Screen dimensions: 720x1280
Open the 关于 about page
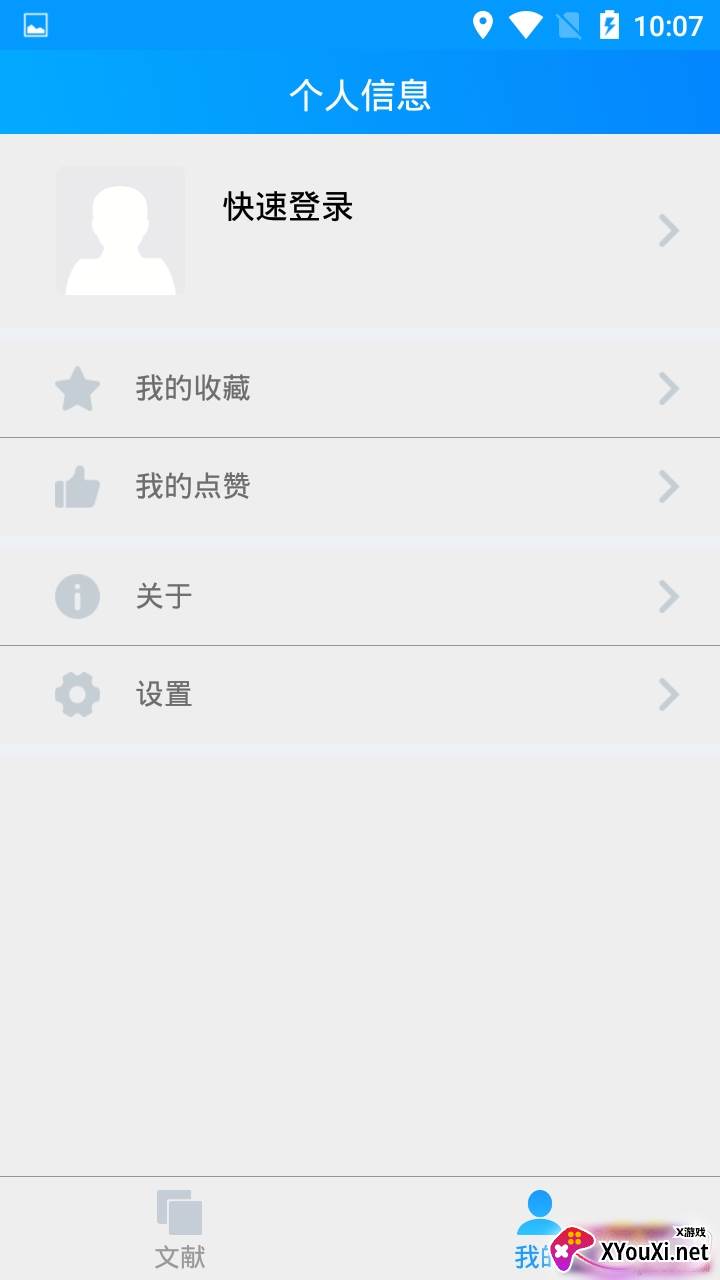click(x=360, y=596)
